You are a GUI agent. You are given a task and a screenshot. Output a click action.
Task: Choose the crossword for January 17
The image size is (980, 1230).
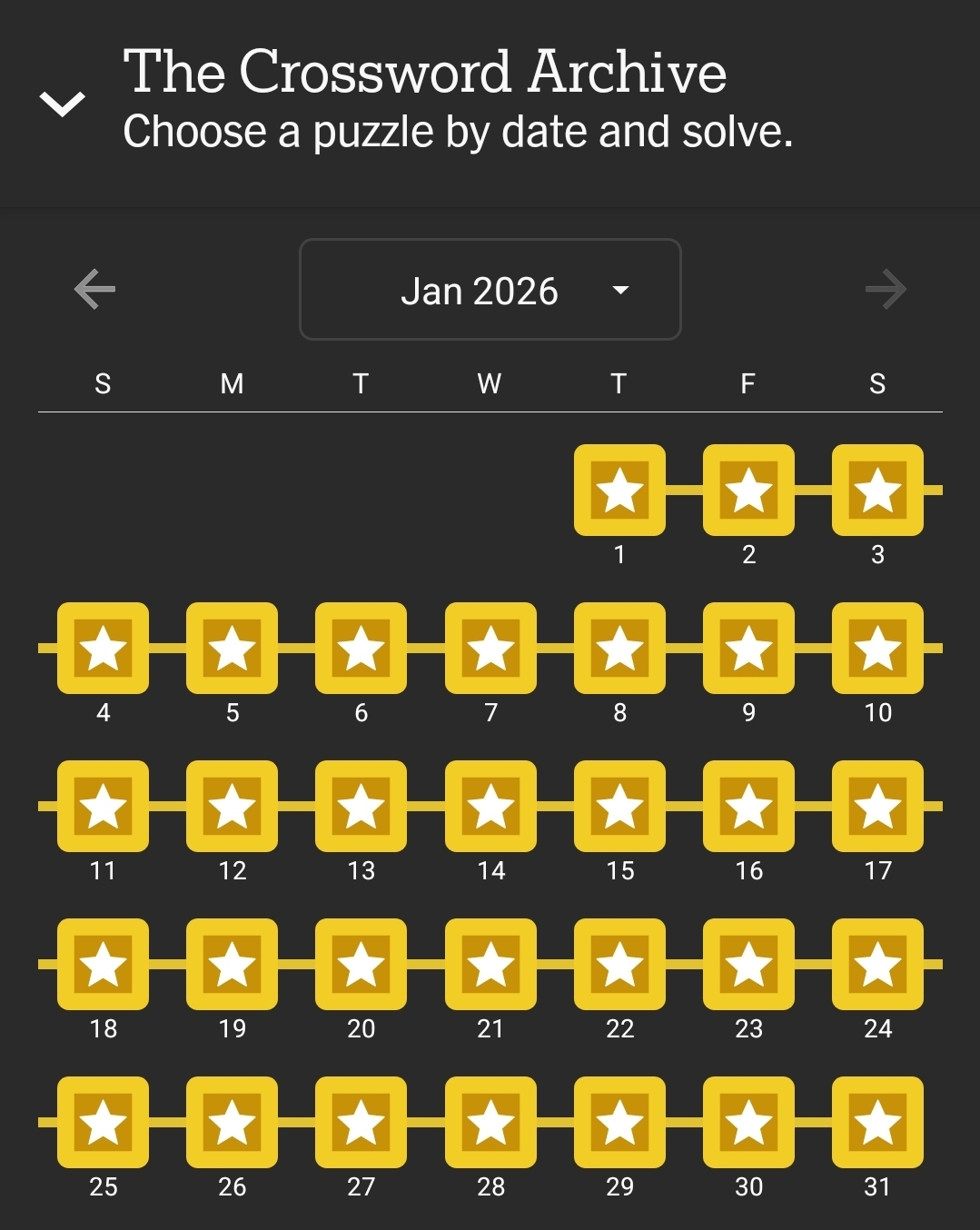click(x=877, y=807)
